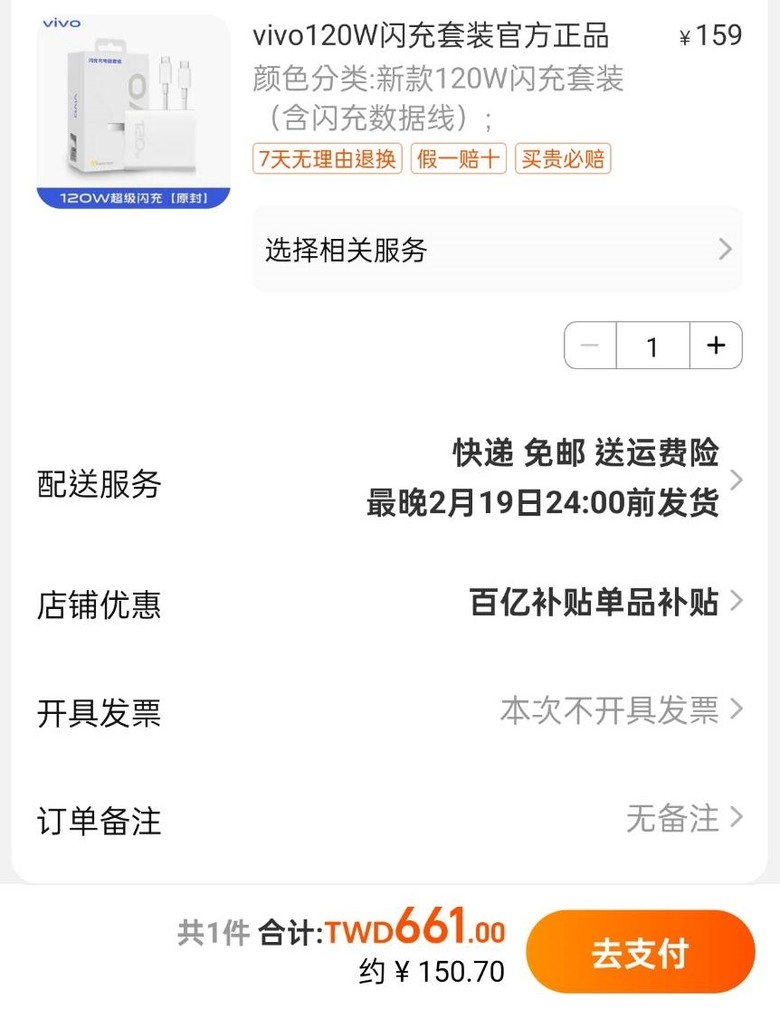Tap the quantity field showing 1
Viewport: 780px width, 1018px height.
tap(652, 346)
